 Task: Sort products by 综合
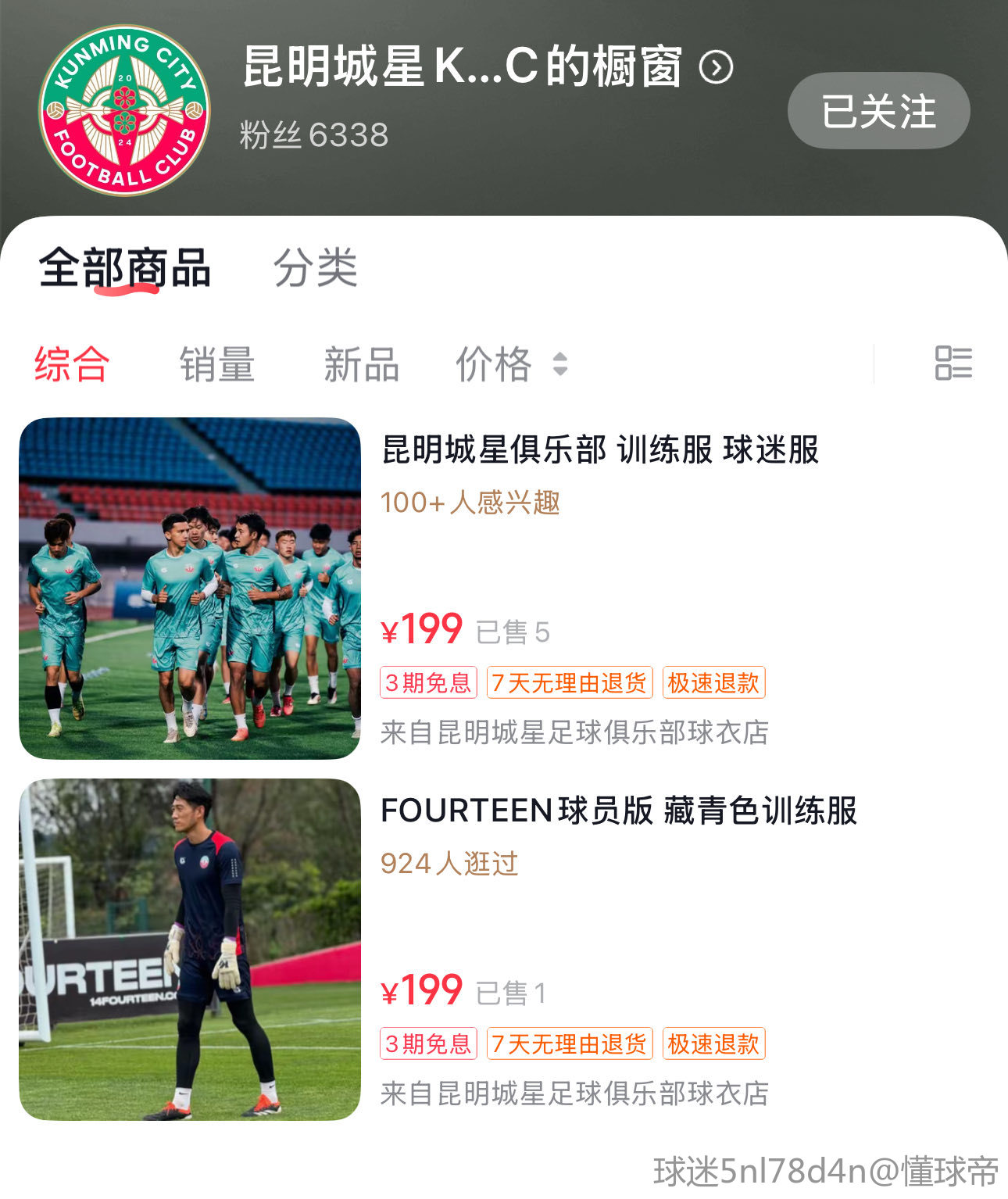click(x=72, y=364)
